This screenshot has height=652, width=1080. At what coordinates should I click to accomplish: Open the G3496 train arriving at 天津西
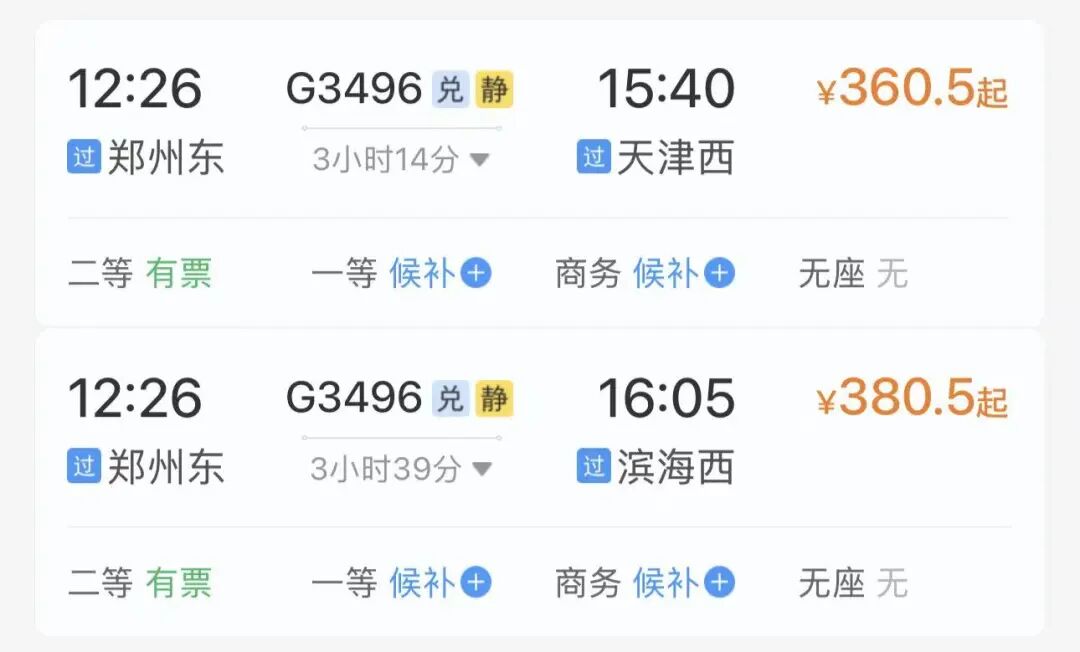[x=540, y=120]
